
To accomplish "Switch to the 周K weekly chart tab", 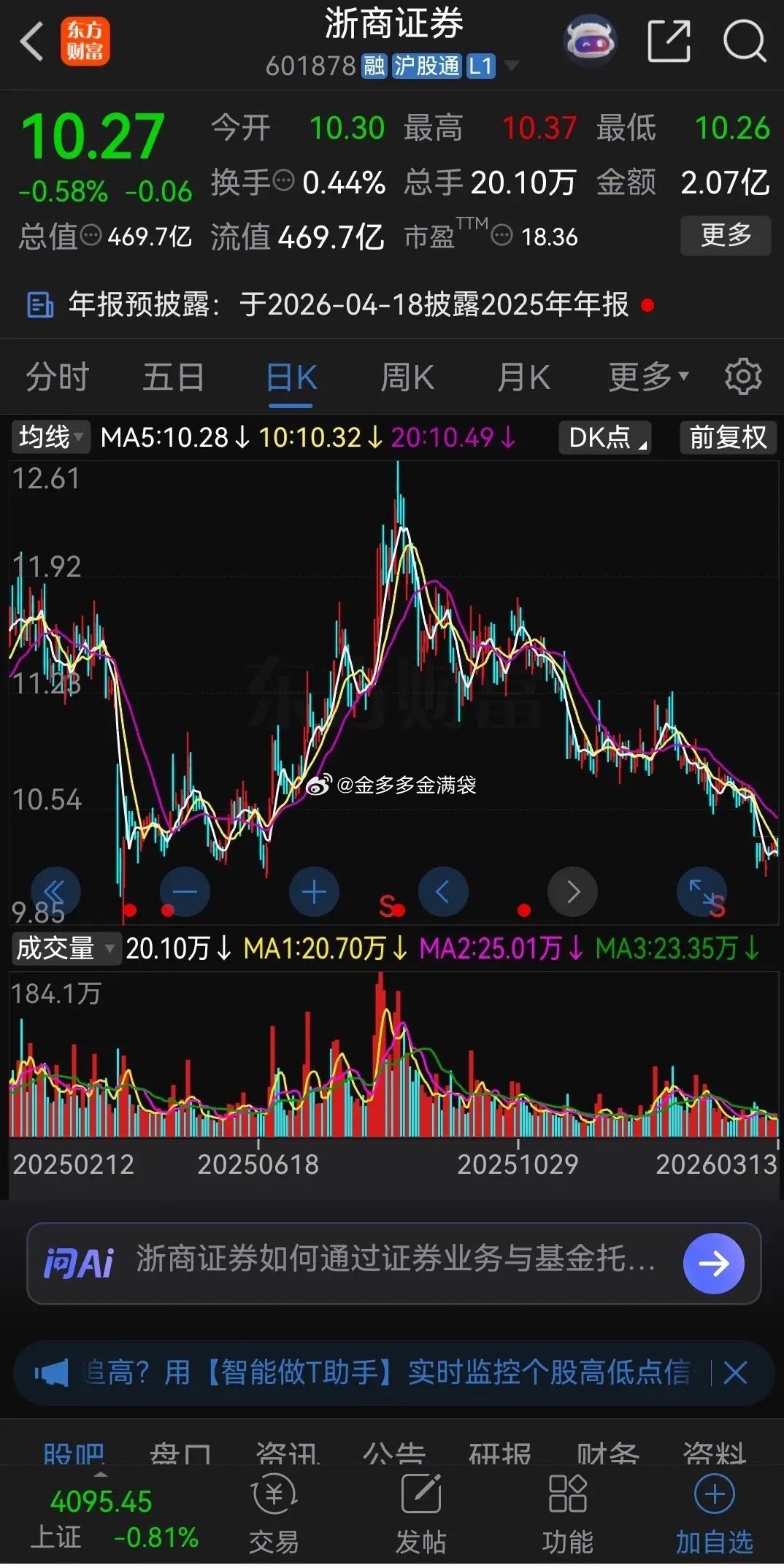I will click(x=407, y=377).
